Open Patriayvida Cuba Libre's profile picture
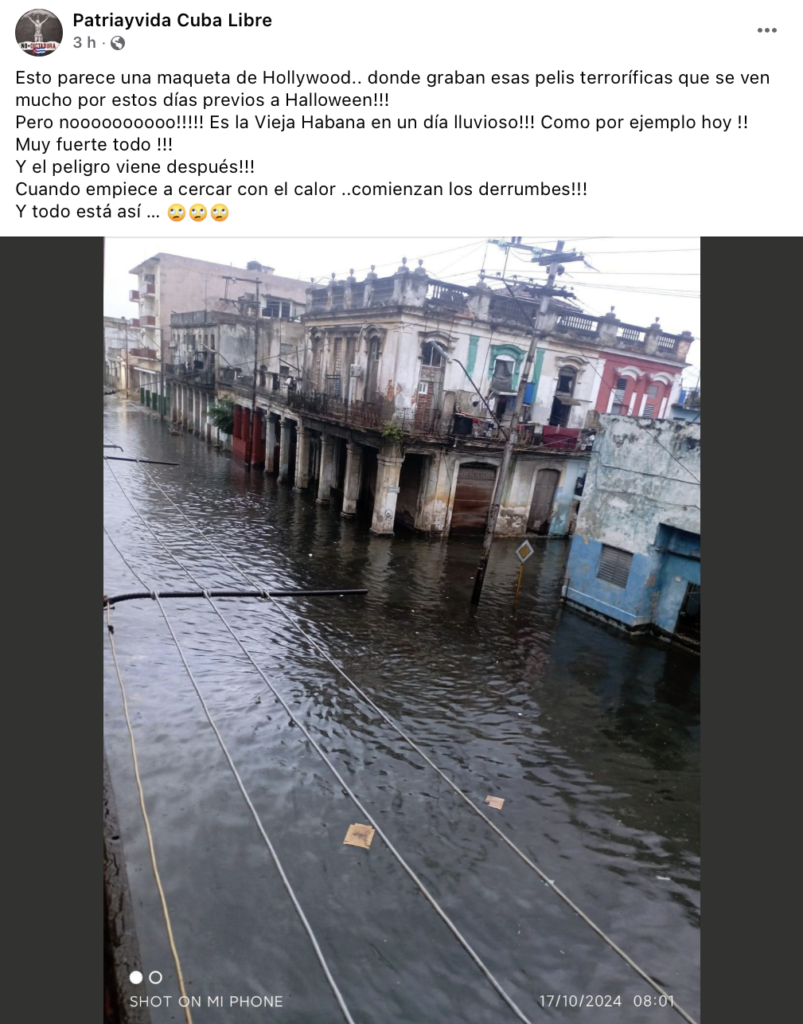This screenshot has width=803, height=1024. (38, 32)
